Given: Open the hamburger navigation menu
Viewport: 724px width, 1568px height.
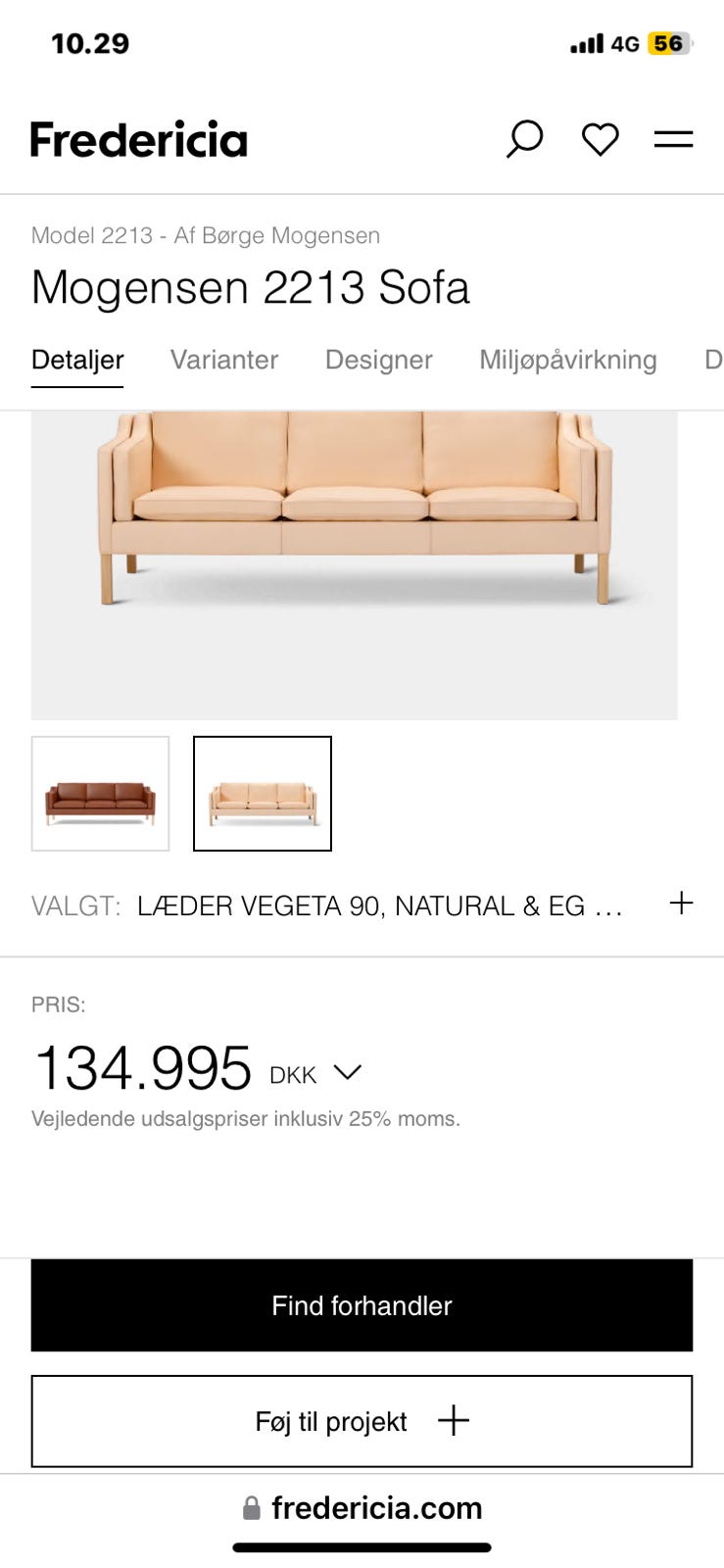Looking at the screenshot, I should click(674, 139).
